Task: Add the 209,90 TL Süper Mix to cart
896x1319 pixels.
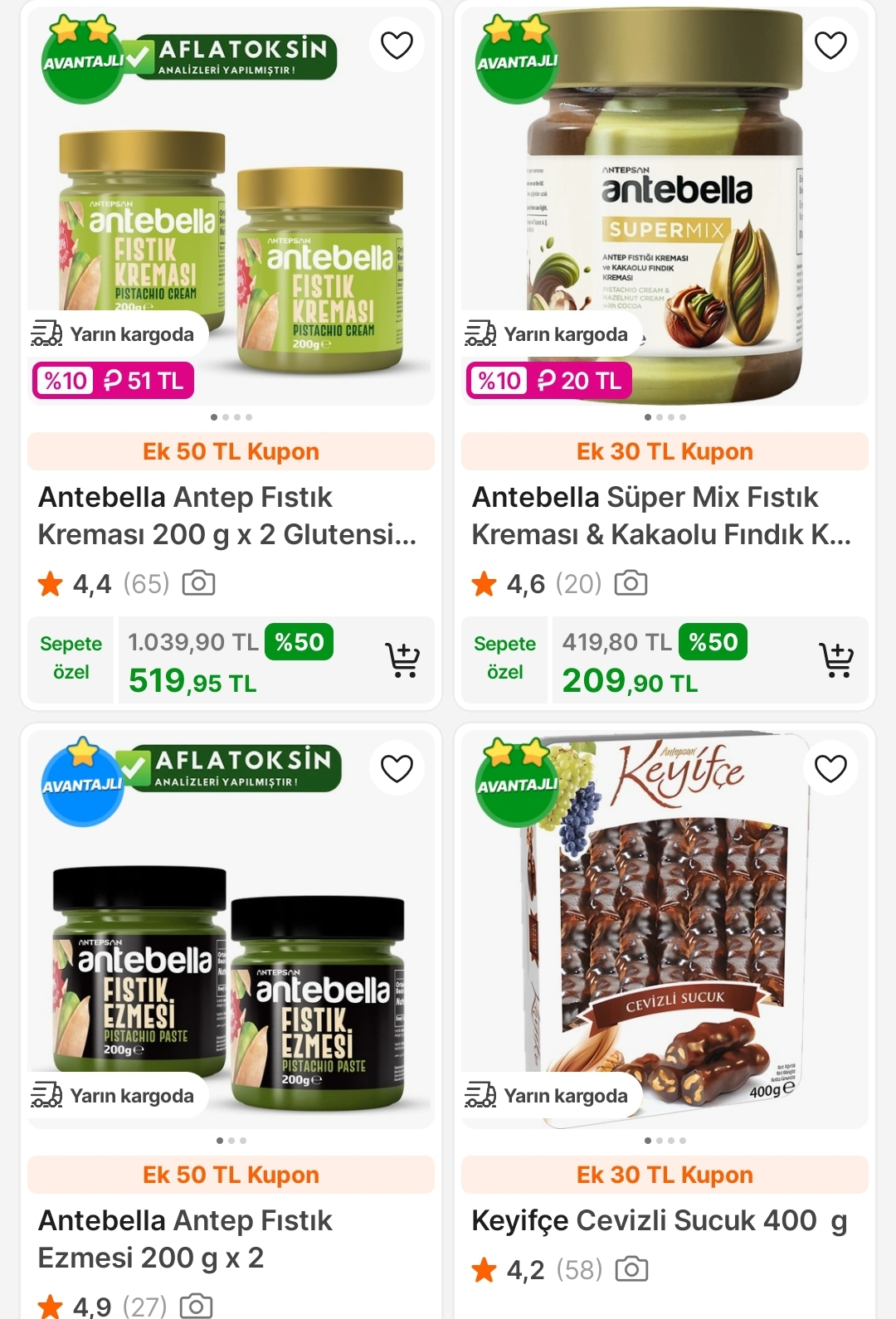Action: tap(836, 660)
